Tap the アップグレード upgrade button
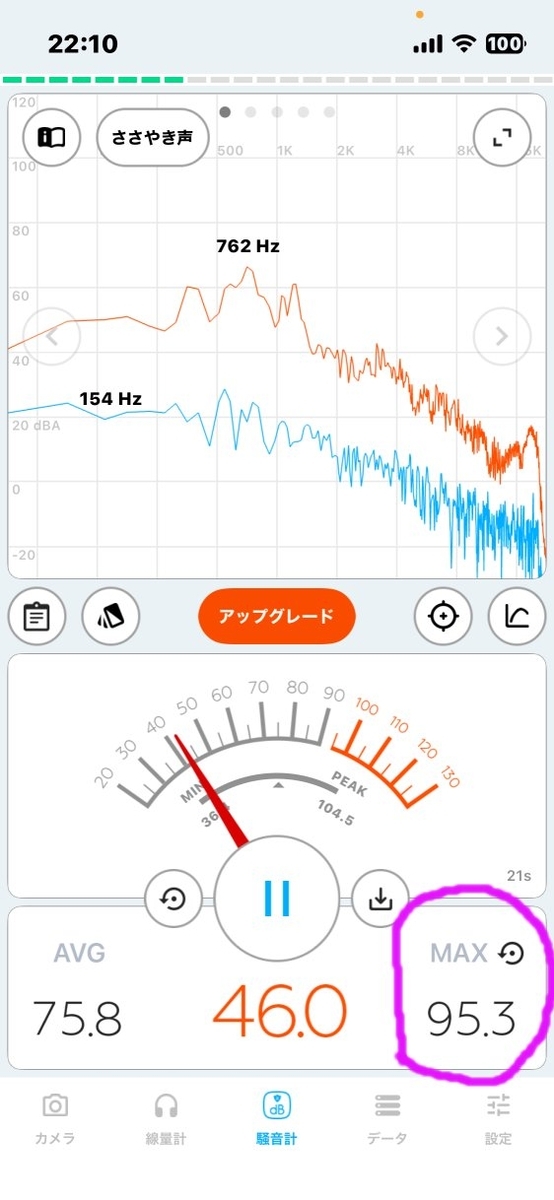 coord(277,616)
